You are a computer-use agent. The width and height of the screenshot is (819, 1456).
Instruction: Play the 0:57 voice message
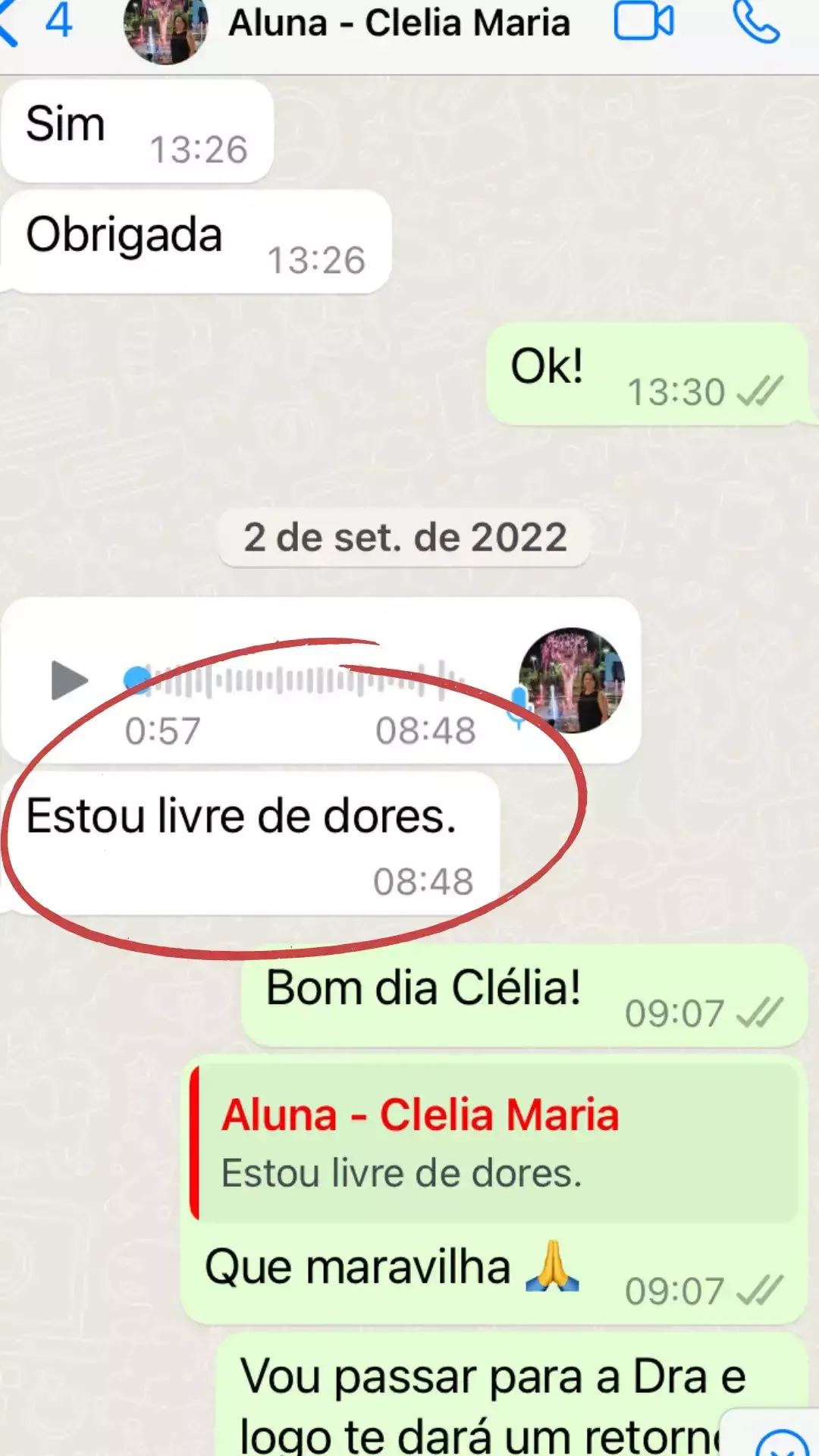(x=69, y=680)
